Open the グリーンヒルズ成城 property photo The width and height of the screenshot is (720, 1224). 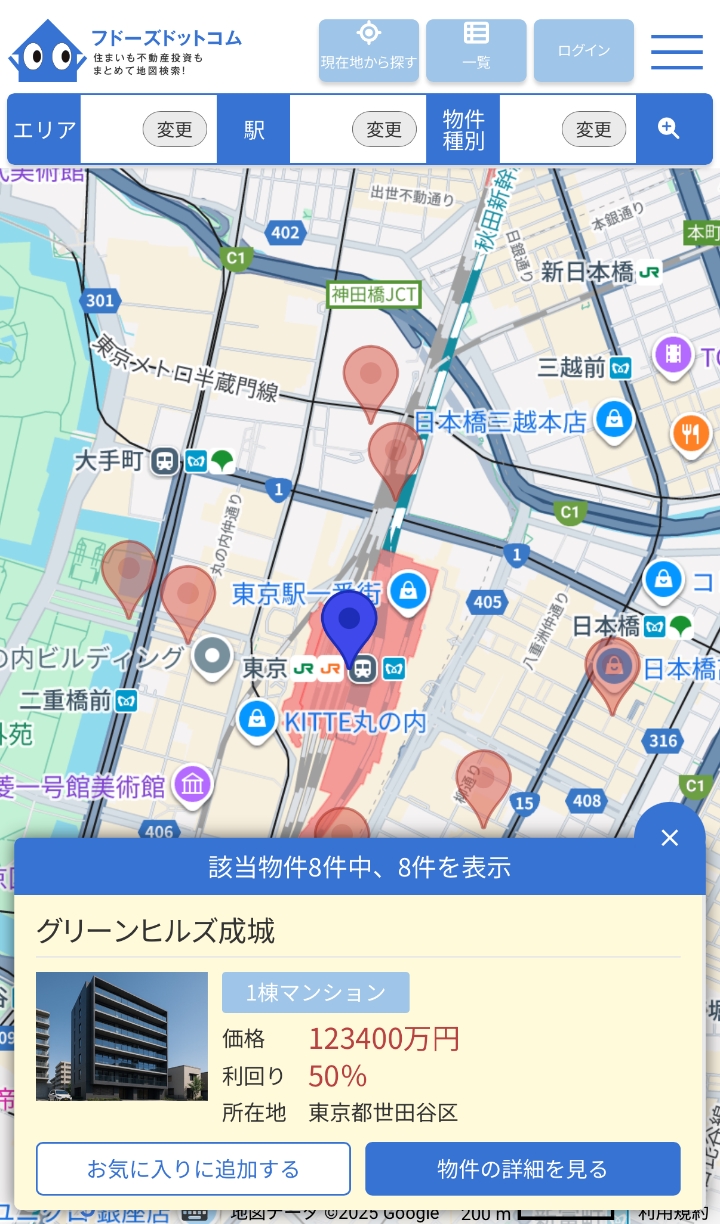pyautogui.click(x=122, y=1036)
